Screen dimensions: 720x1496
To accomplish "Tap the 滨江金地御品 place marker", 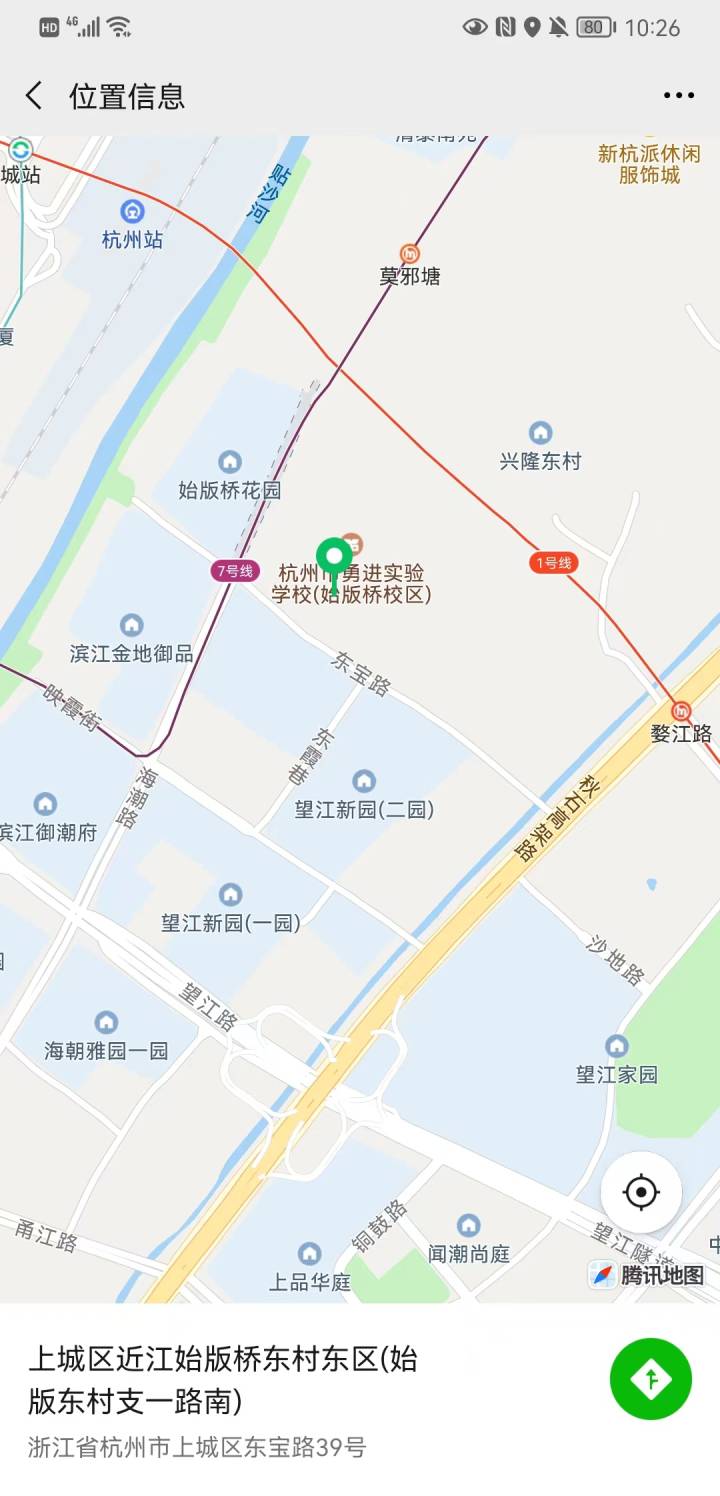I will 132,626.
